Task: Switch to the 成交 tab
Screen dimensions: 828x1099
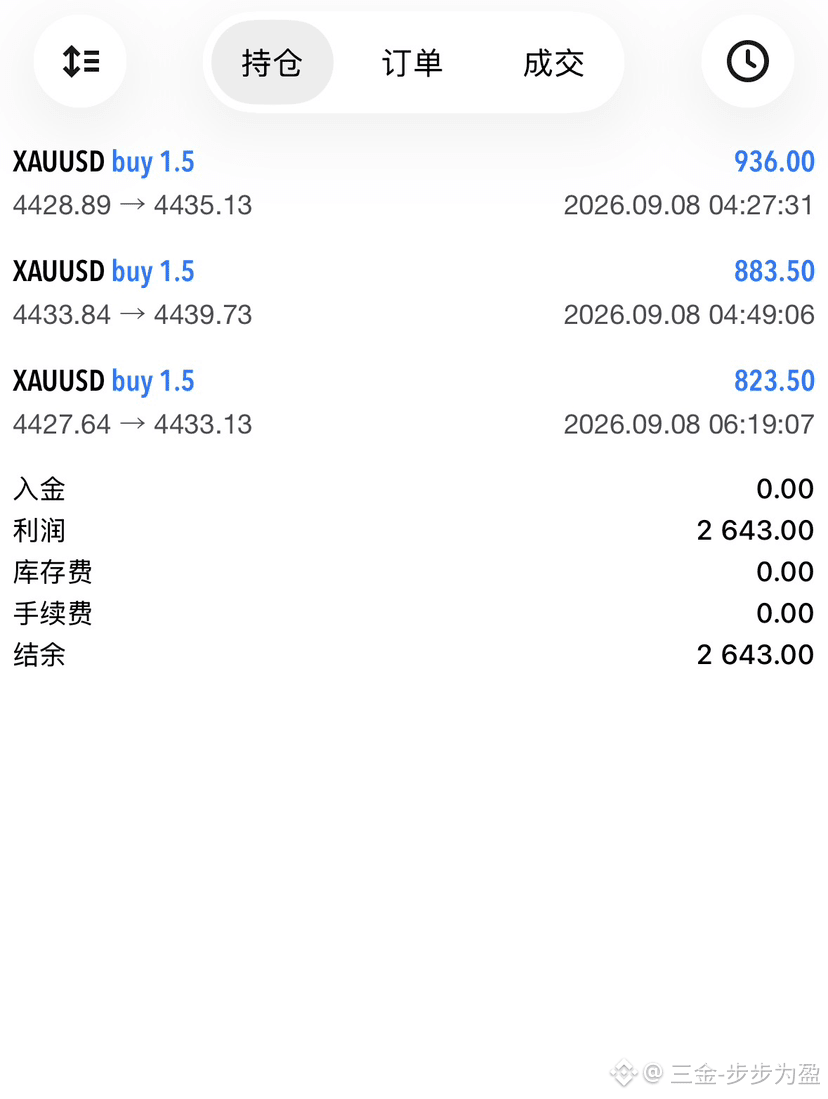Action: coord(554,63)
